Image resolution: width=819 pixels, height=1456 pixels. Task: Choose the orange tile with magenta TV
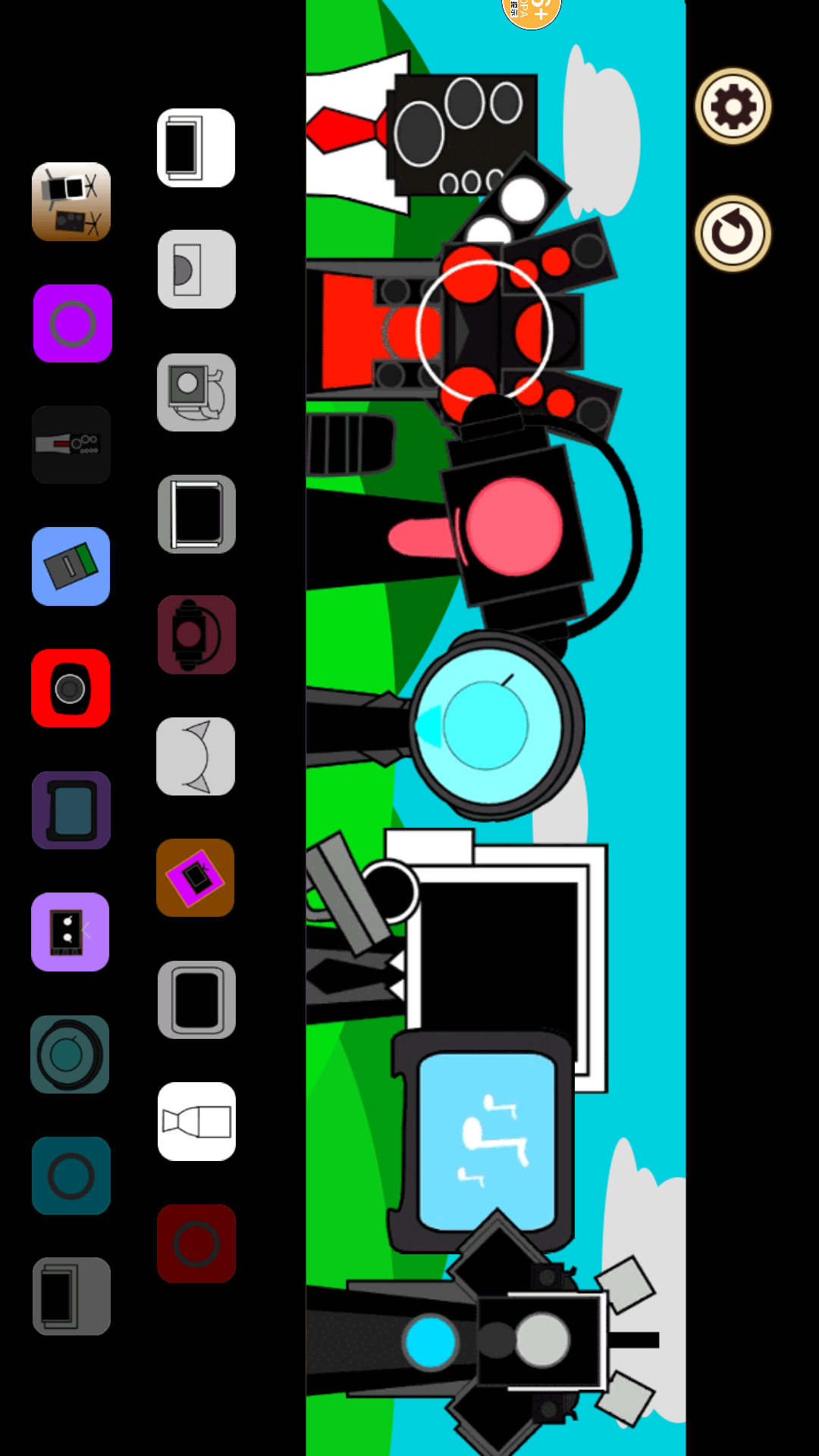(x=196, y=878)
